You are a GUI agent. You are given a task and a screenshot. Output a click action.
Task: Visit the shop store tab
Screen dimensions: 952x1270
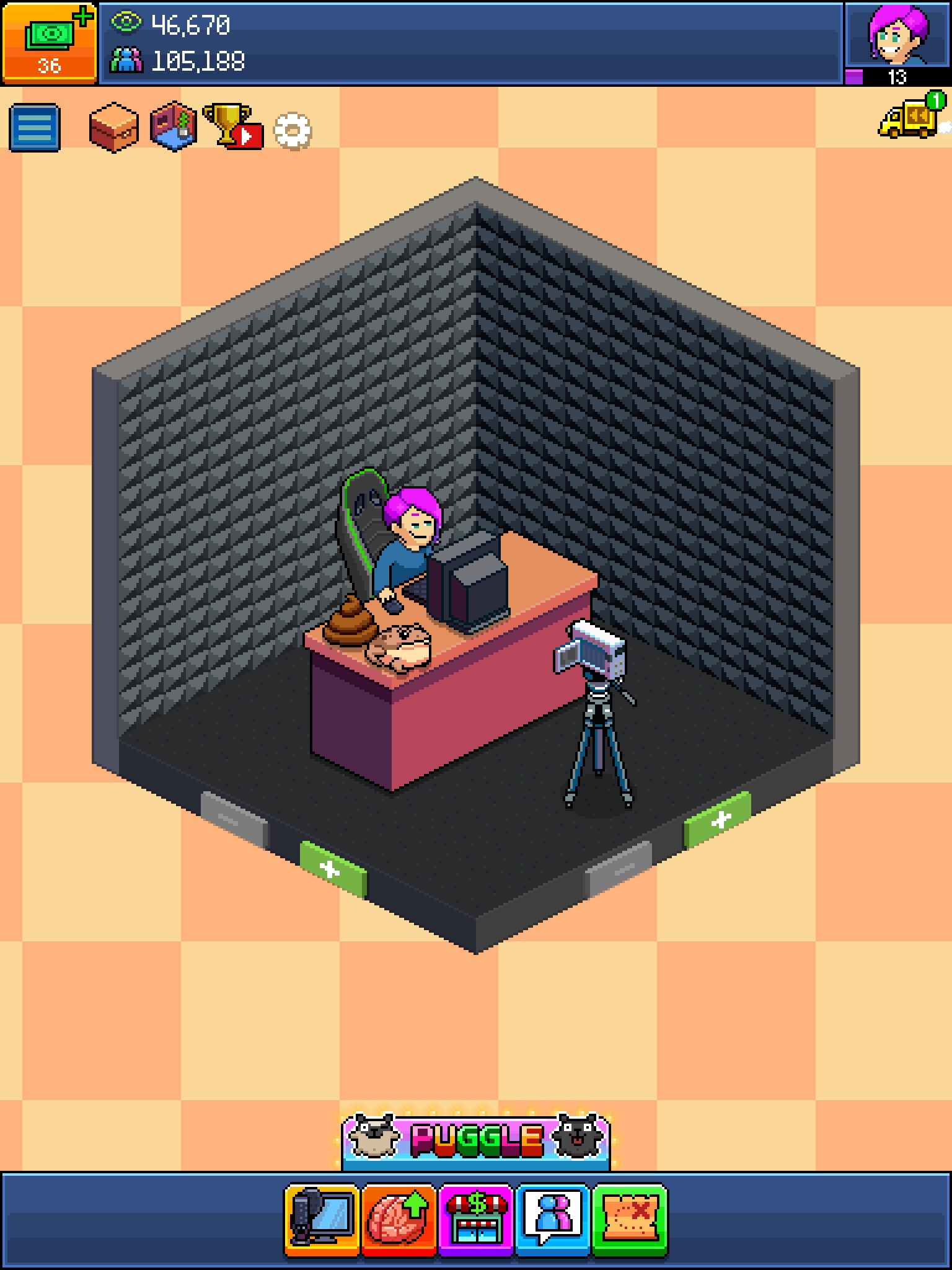476,1220
